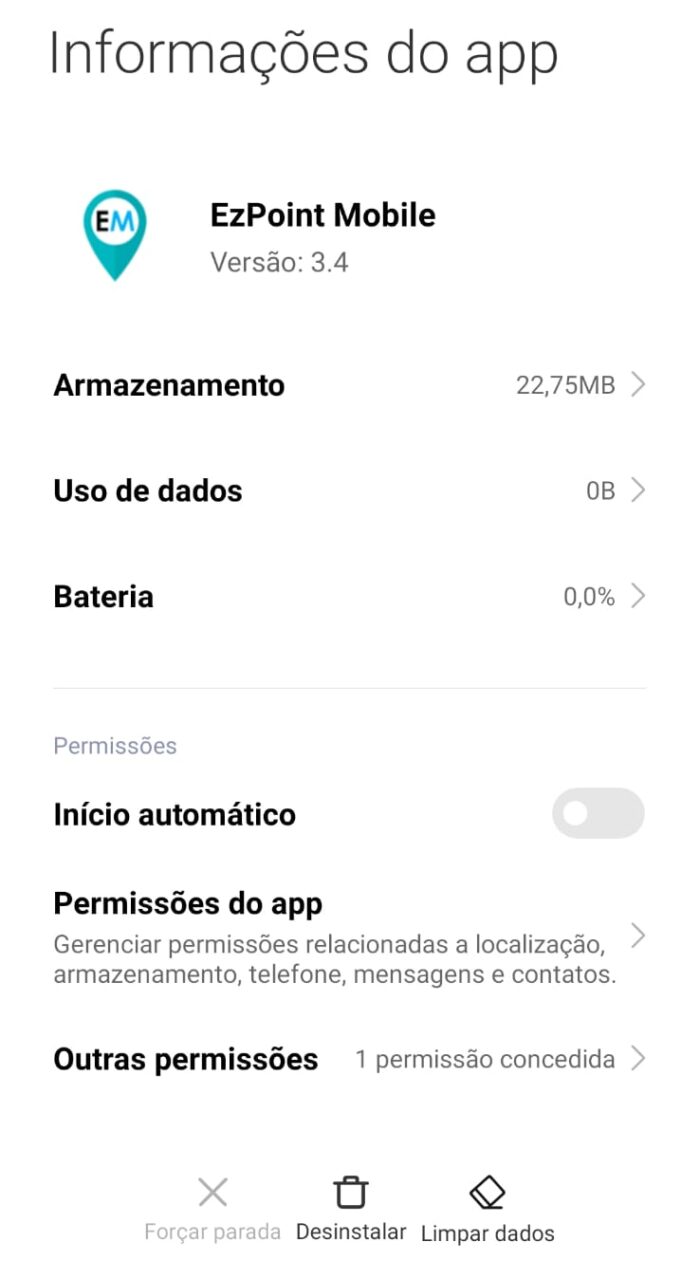The width and height of the screenshot is (700, 1279).
Task: Open Permissões do app
Action: 350,937
